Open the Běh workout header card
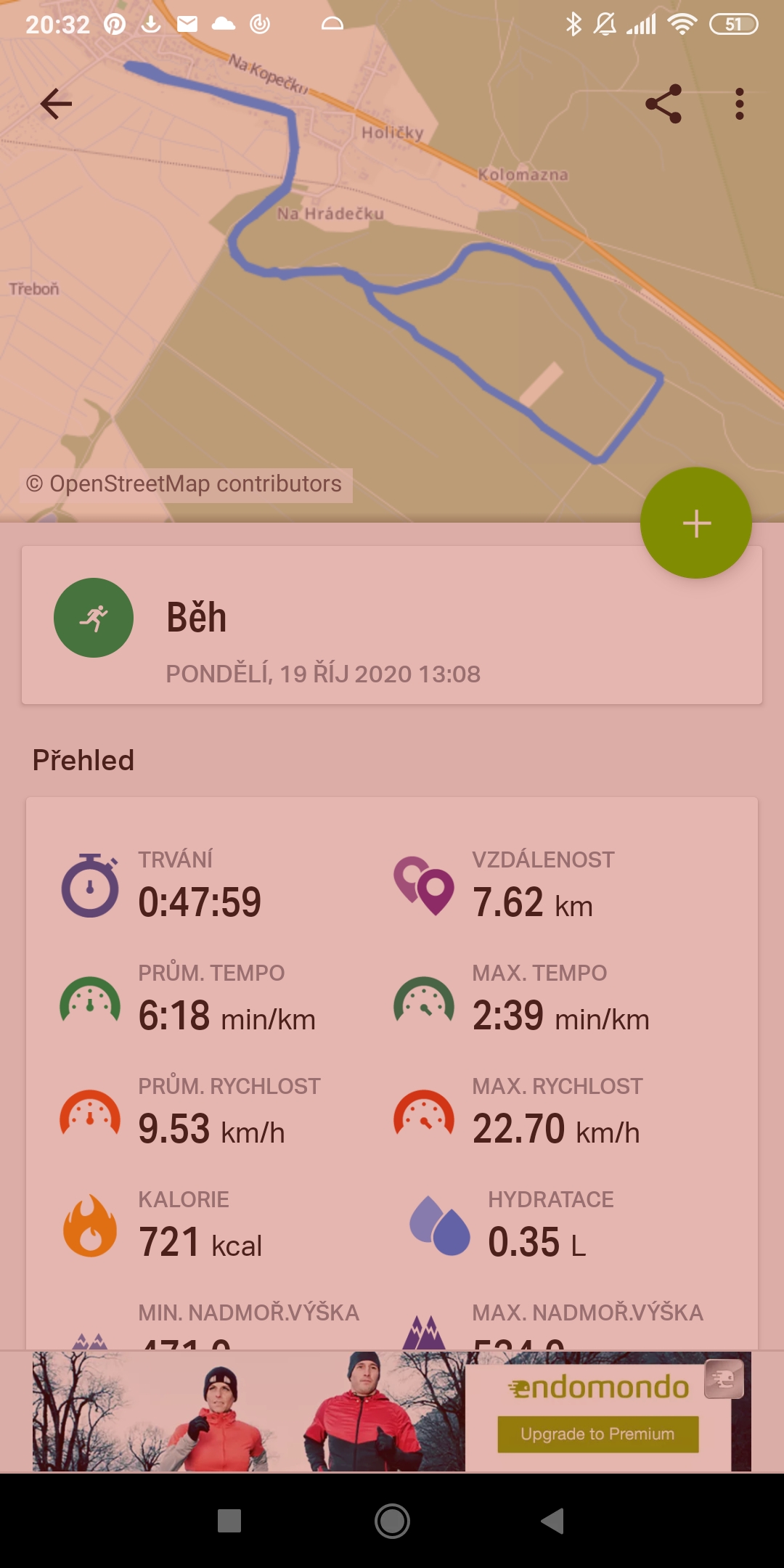The height and width of the screenshot is (1568, 784). (392, 625)
